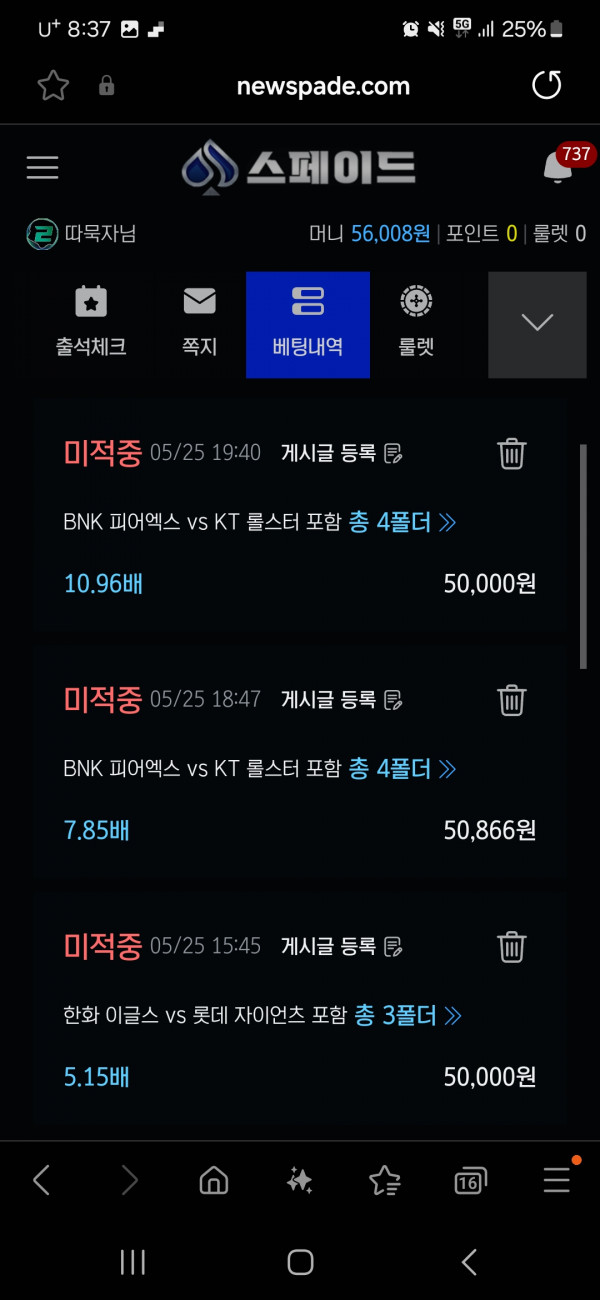Open the notifications bell
Screen dimensions: 600x1300
[x=557, y=167]
